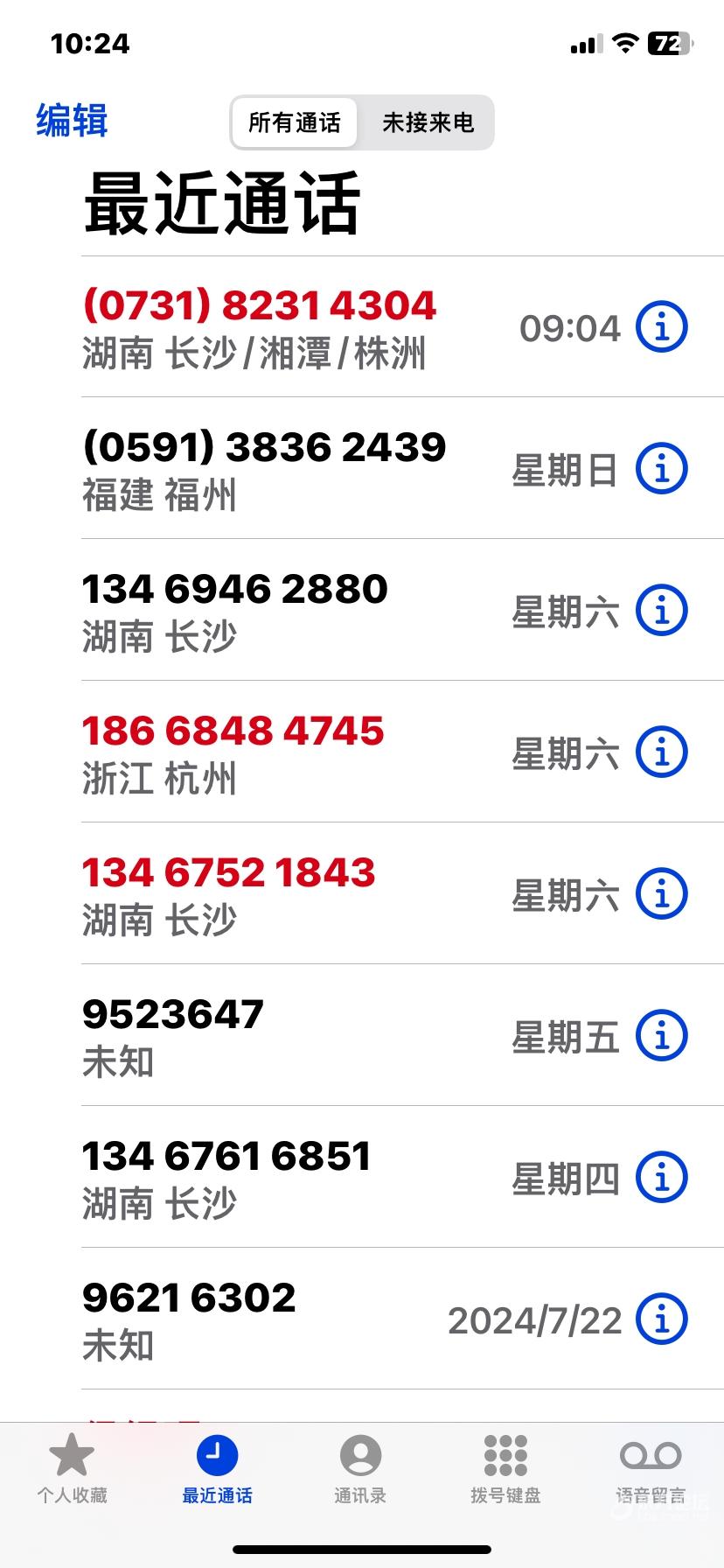
Task: View details of 134 6946 2880
Action: (662, 611)
